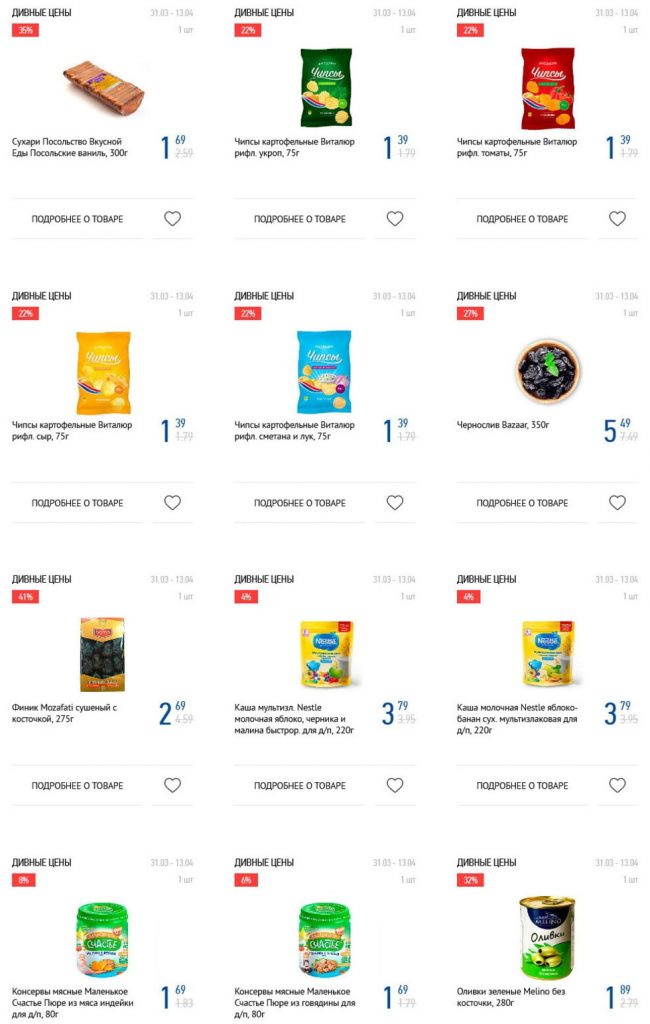Heart the Чипсы сметана и лук product
The height and width of the screenshot is (1024, 650).
pos(395,503)
